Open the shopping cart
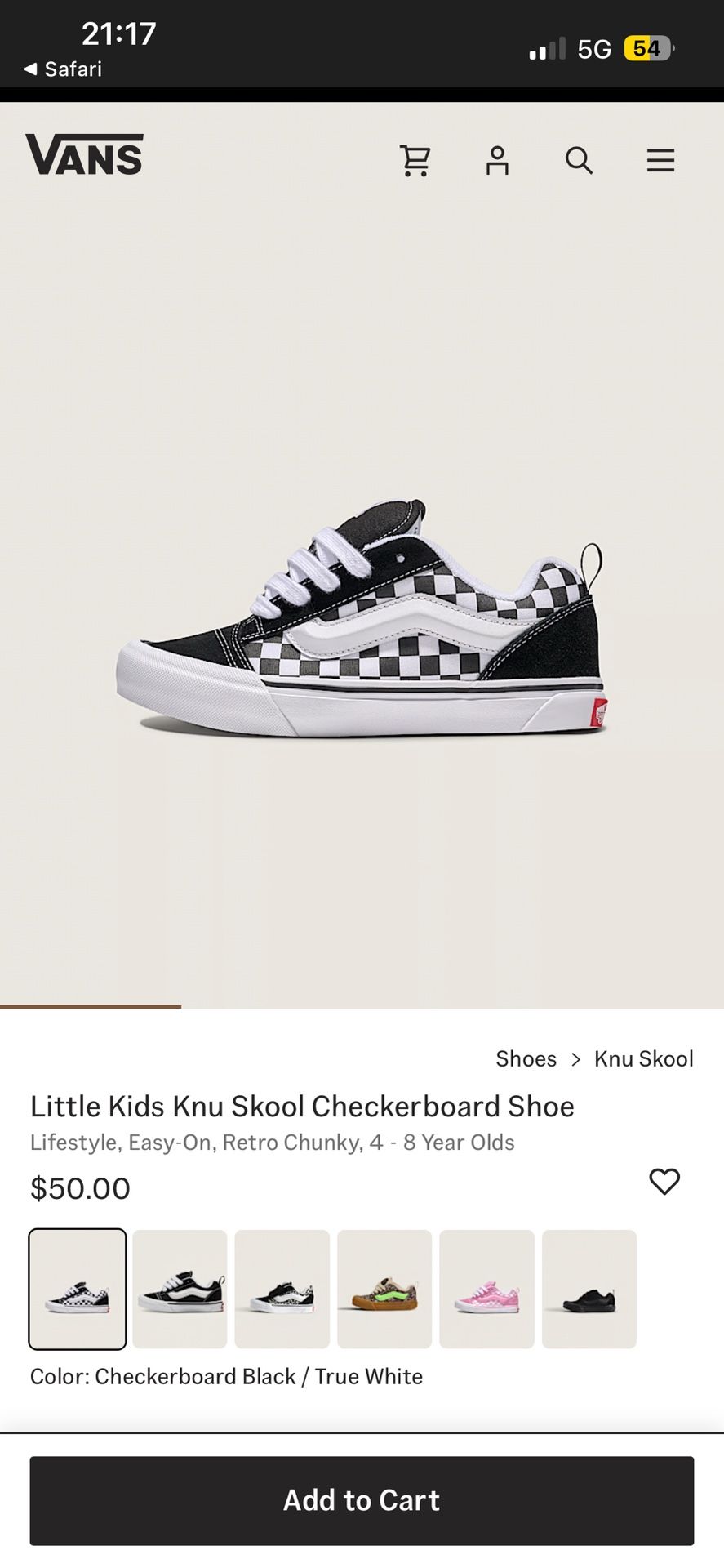The image size is (724, 1568). [x=415, y=160]
